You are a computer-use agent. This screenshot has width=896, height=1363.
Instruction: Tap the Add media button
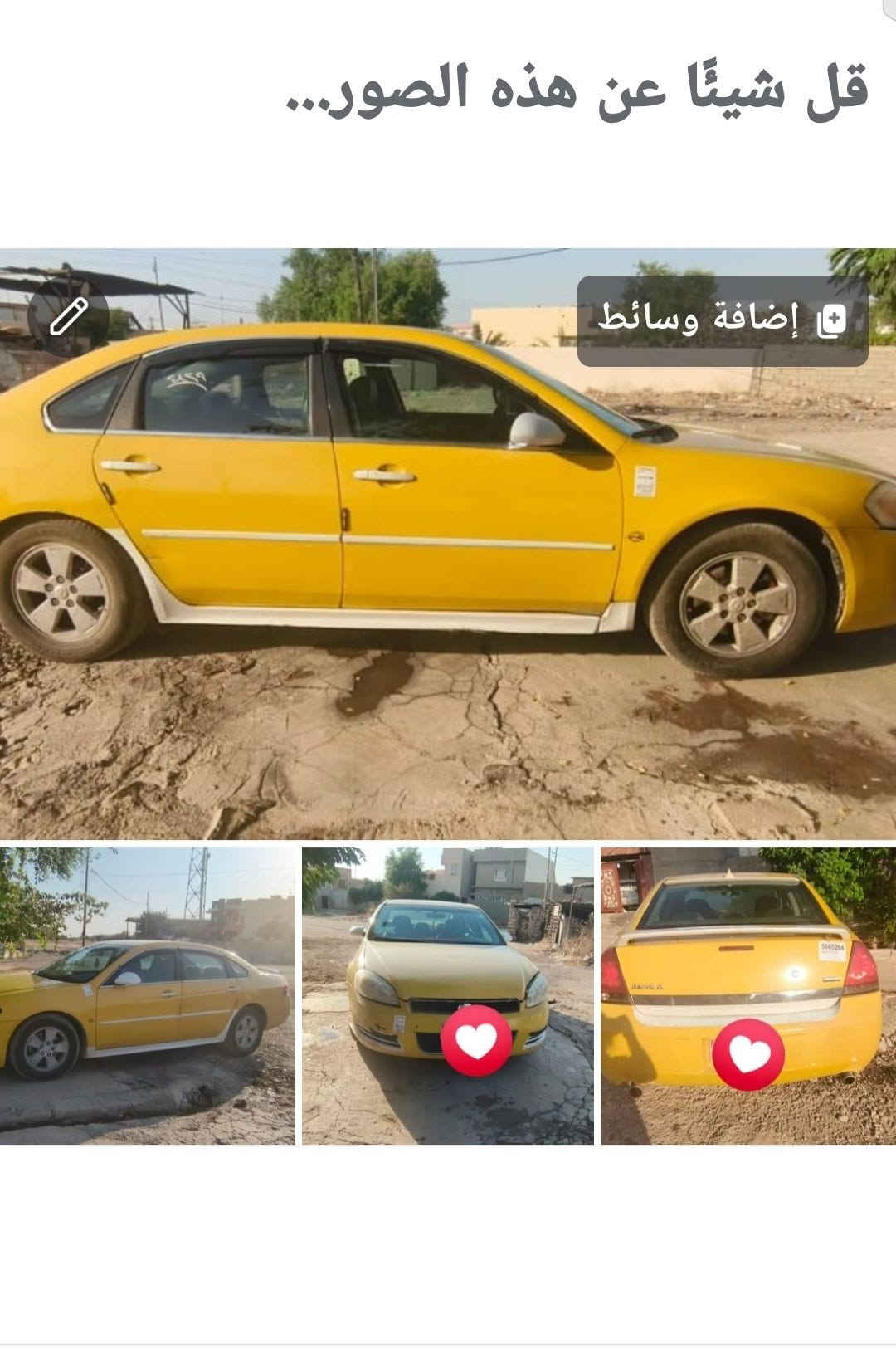pyautogui.click(x=723, y=321)
